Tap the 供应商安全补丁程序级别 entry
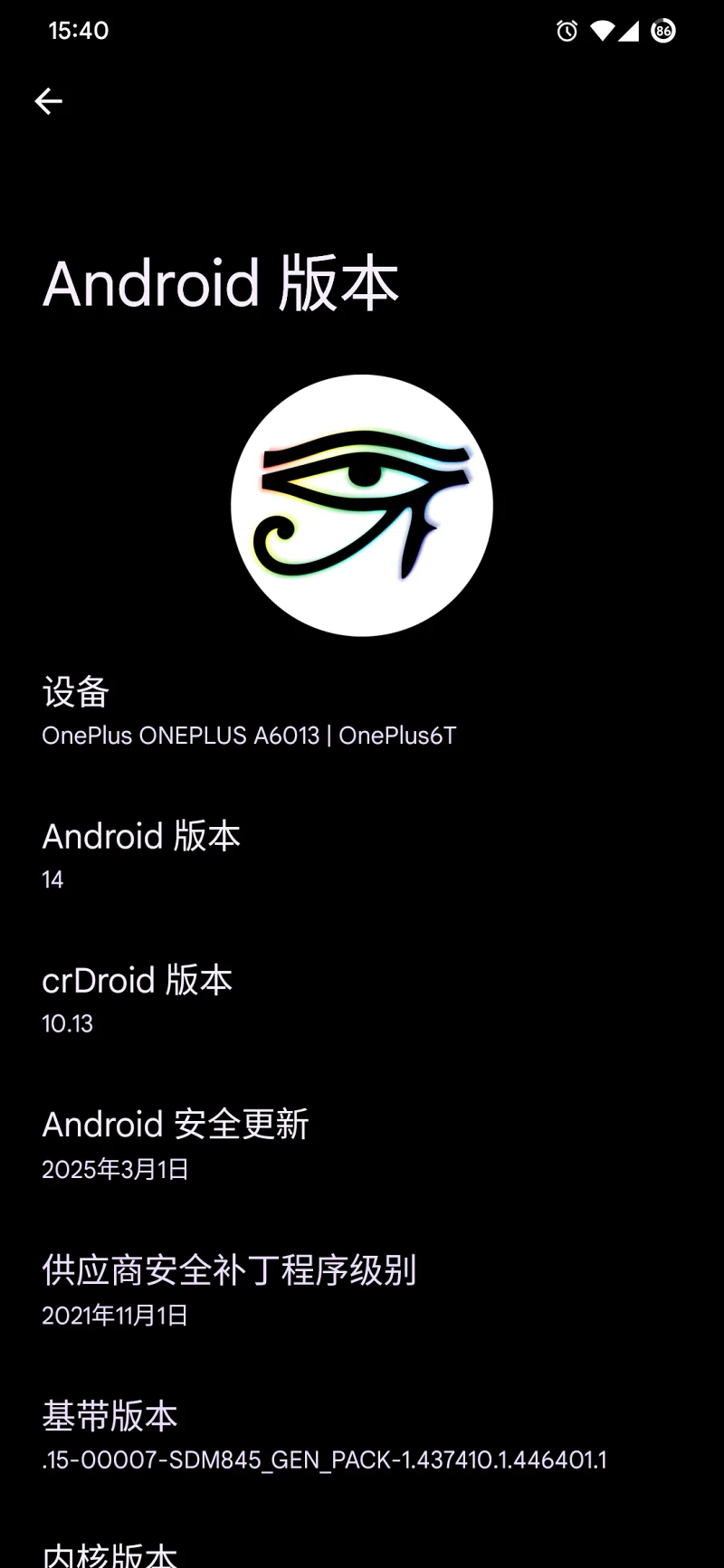The height and width of the screenshot is (1568, 724). [x=229, y=1291]
